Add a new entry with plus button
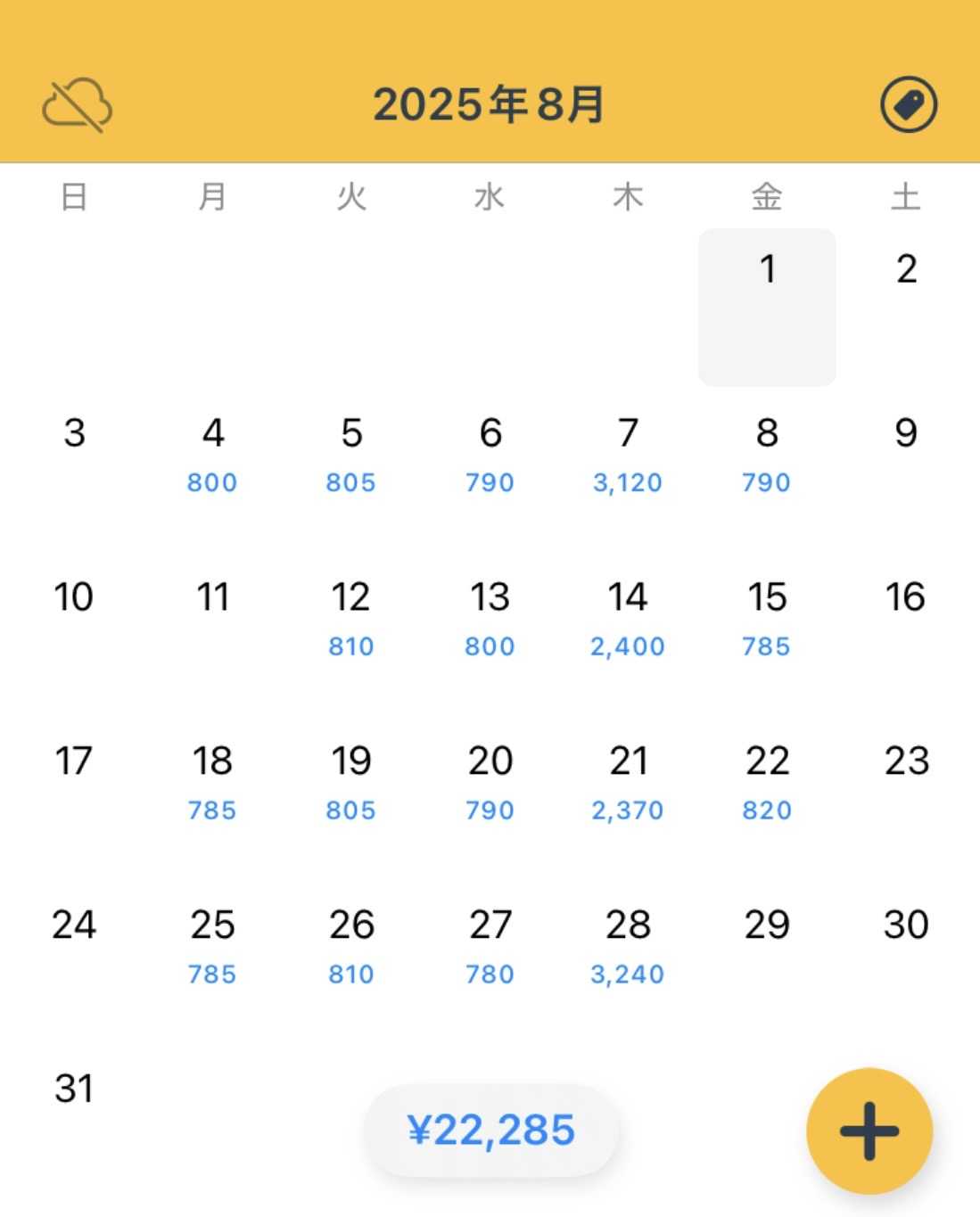The image size is (980, 1217). click(x=869, y=1131)
